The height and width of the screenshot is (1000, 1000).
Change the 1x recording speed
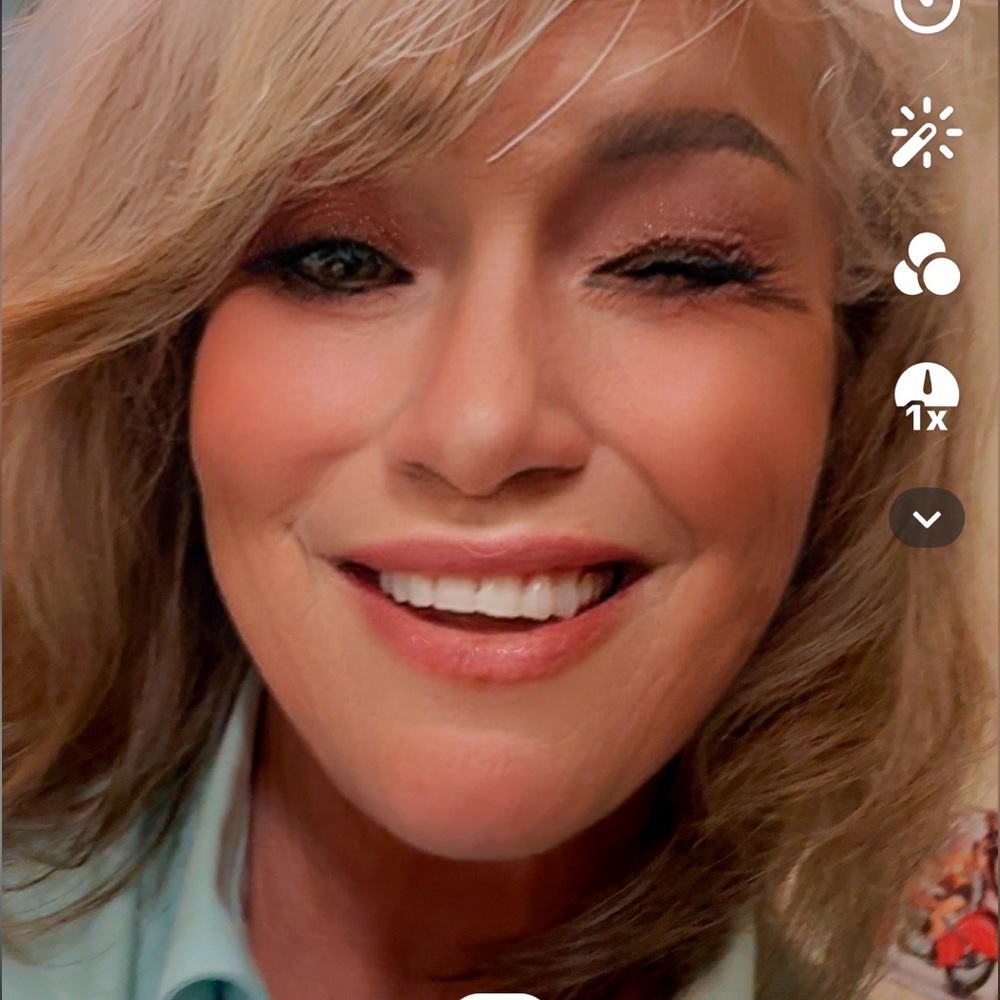pyautogui.click(x=926, y=397)
